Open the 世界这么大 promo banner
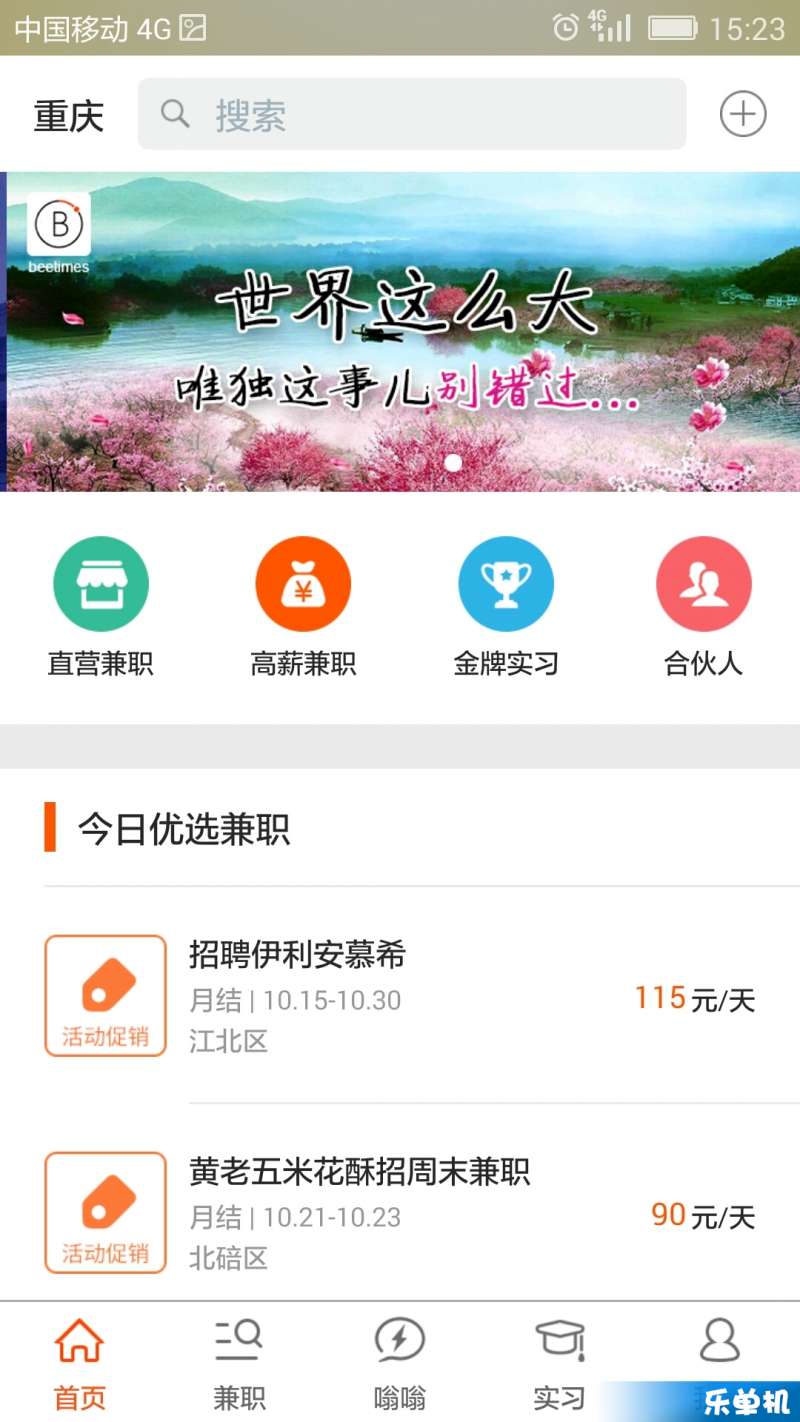Viewport: 800px width, 1422px height. pyautogui.click(x=402, y=332)
